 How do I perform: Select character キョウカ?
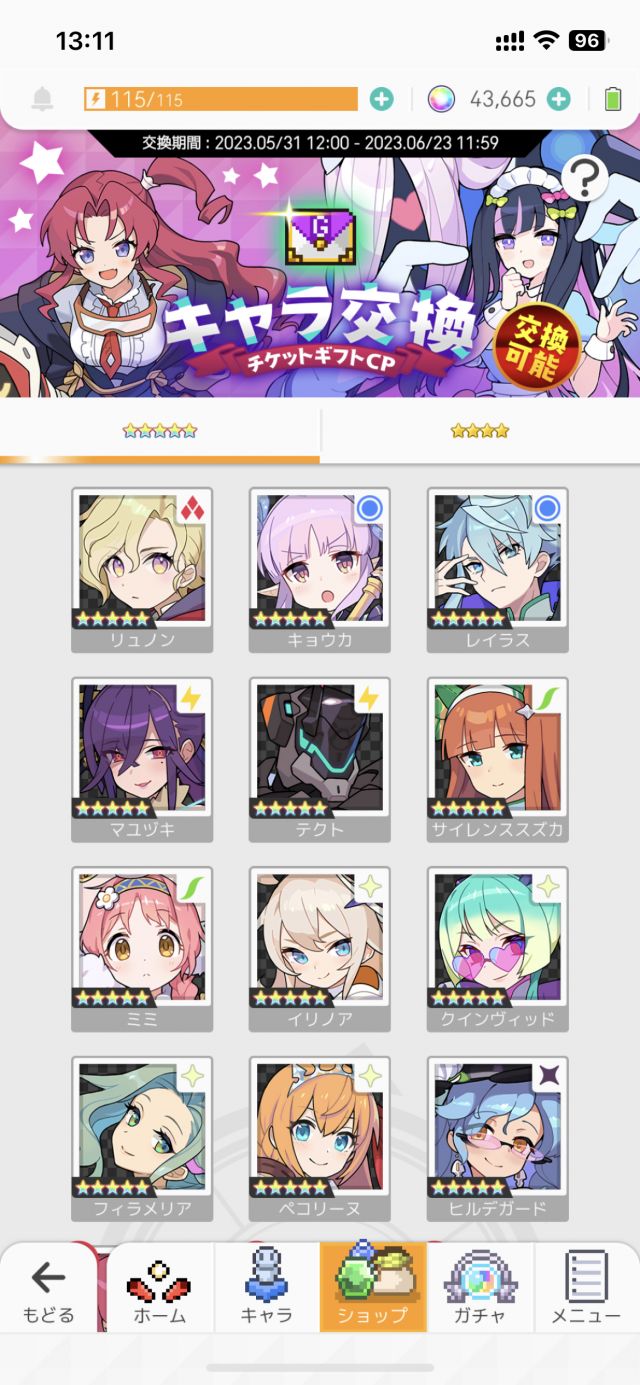point(320,570)
